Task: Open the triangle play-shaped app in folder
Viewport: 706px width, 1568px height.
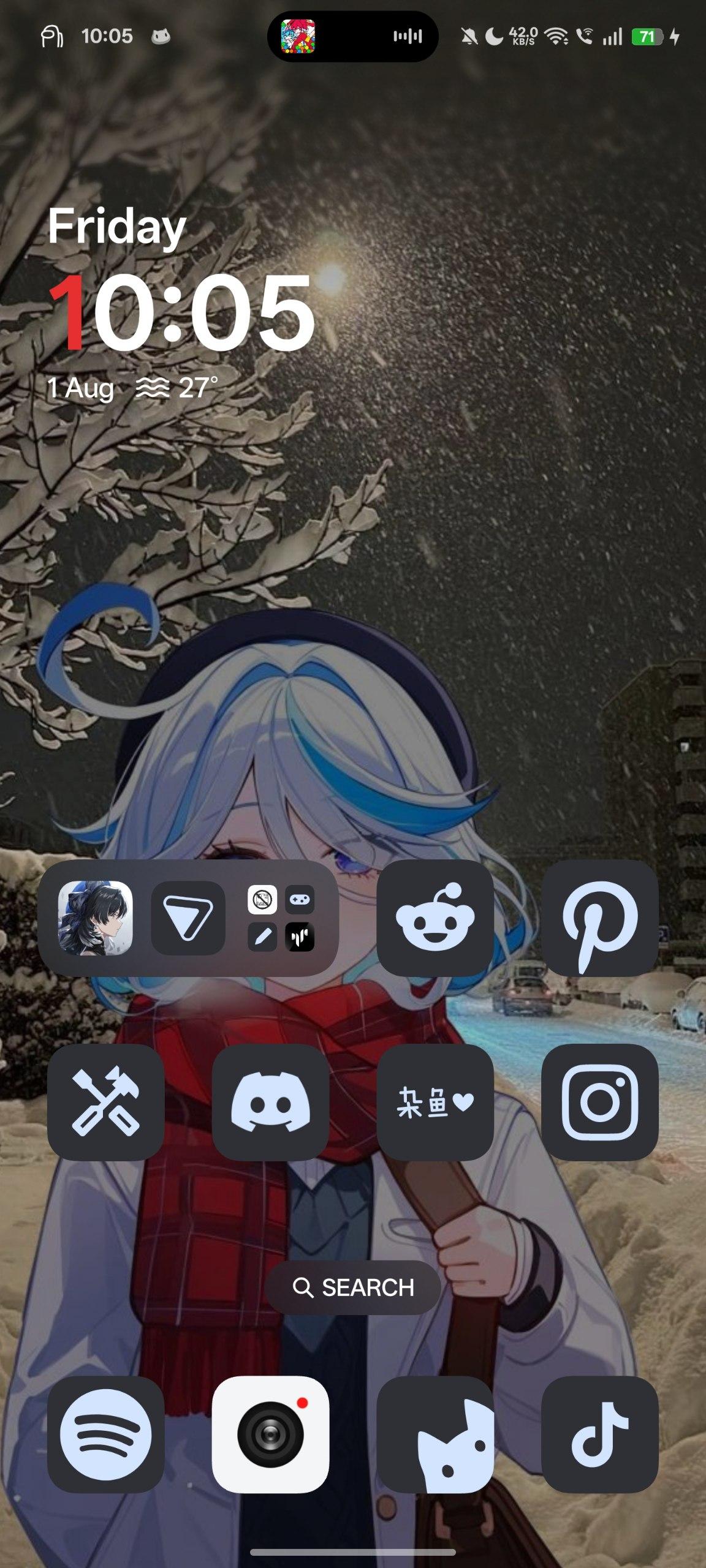Action: point(188,918)
